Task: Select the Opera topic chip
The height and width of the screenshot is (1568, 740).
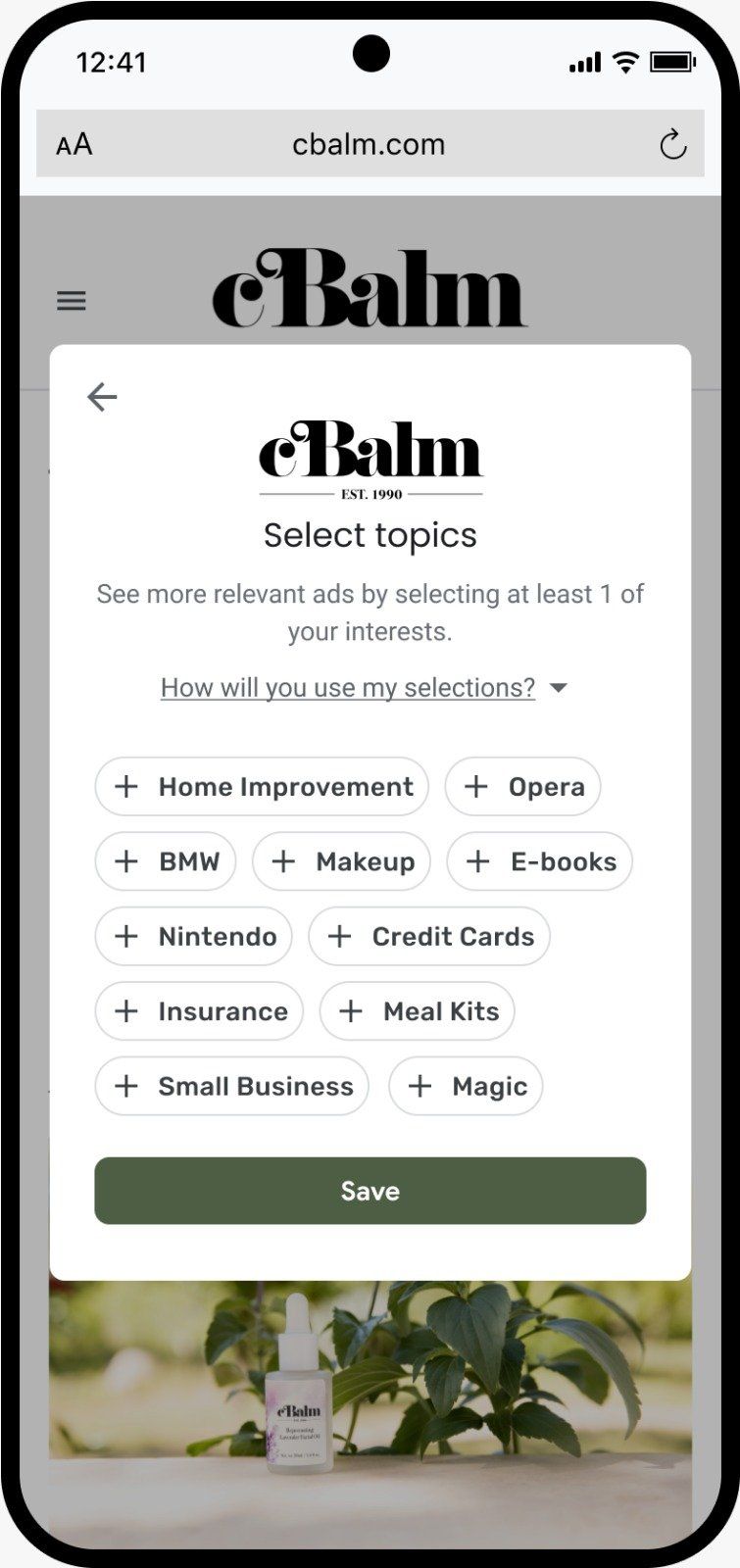Action: pyautogui.click(x=522, y=787)
